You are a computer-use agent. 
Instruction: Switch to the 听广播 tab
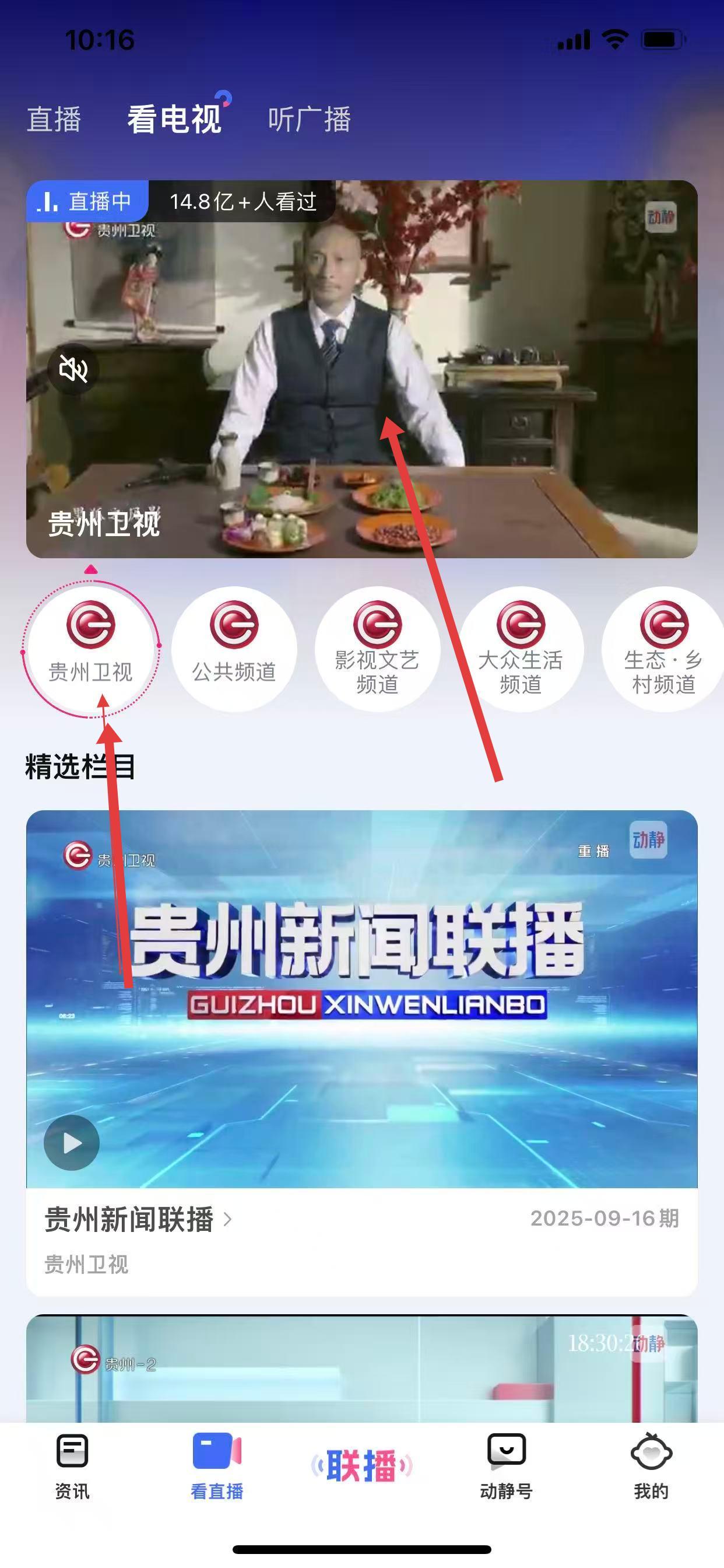click(x=309, y=120)
